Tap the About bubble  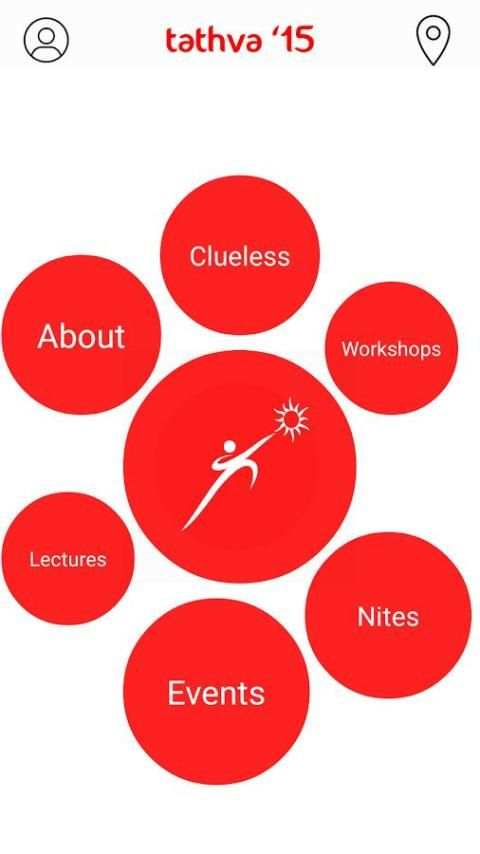click(81, 335)
